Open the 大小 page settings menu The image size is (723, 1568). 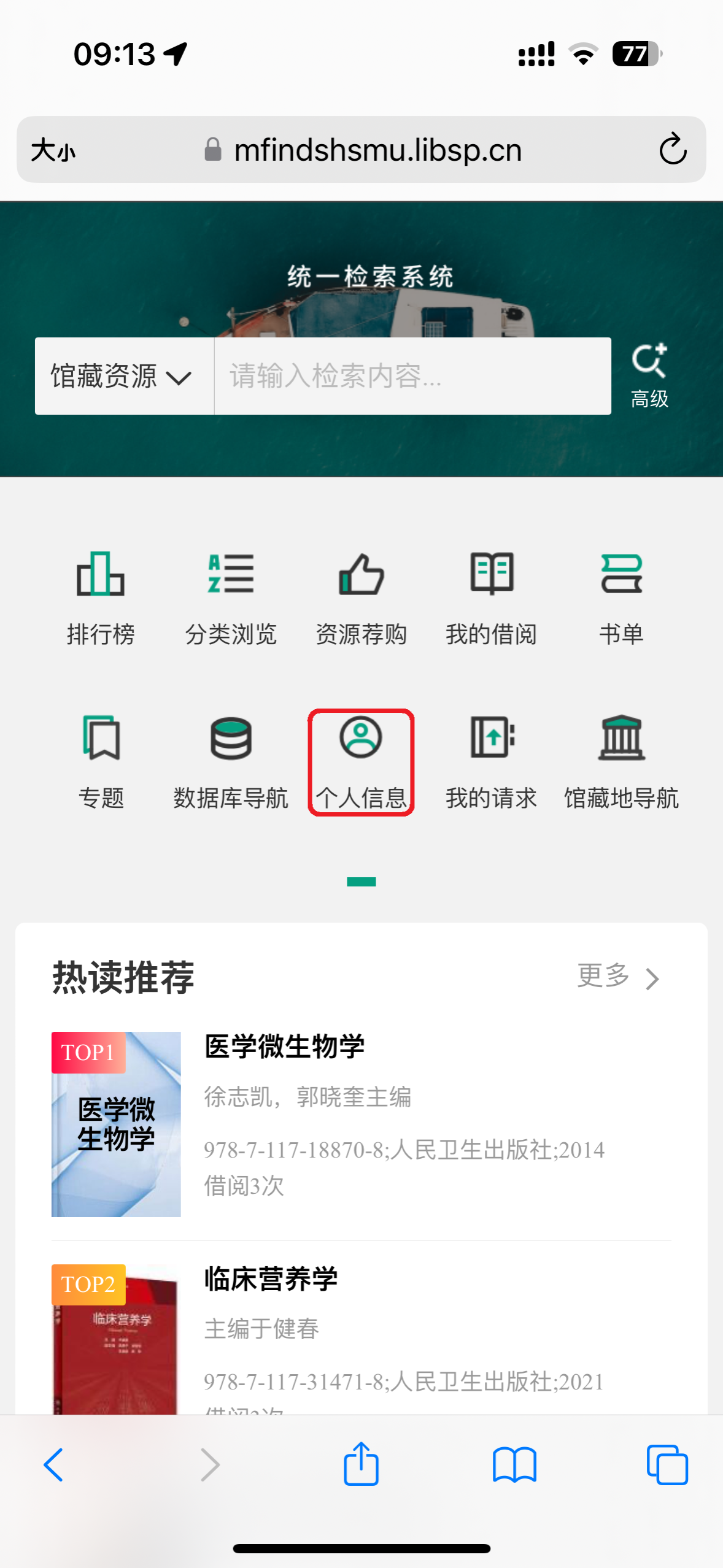[53, 150]
